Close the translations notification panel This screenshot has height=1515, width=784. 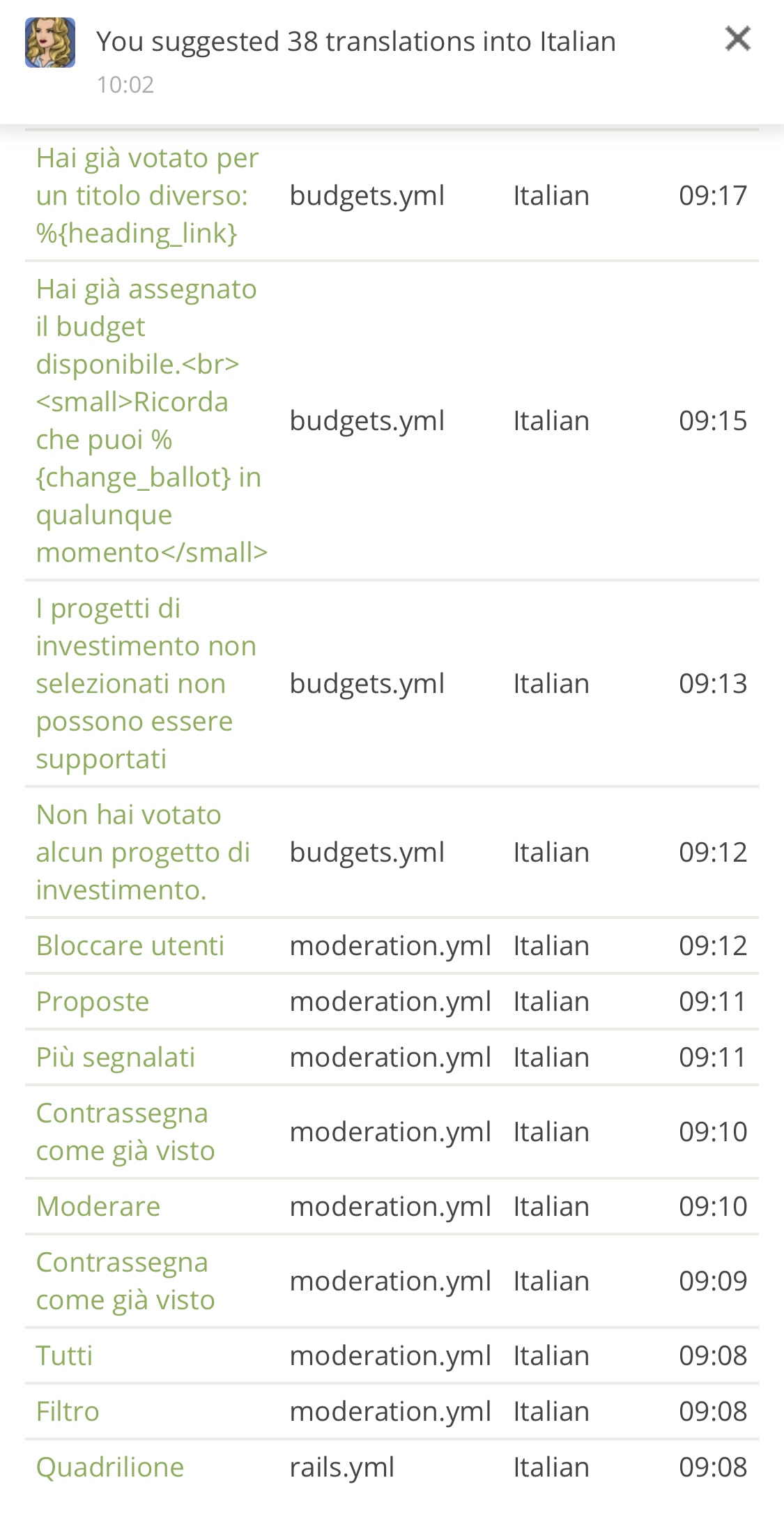coord(737,39)
